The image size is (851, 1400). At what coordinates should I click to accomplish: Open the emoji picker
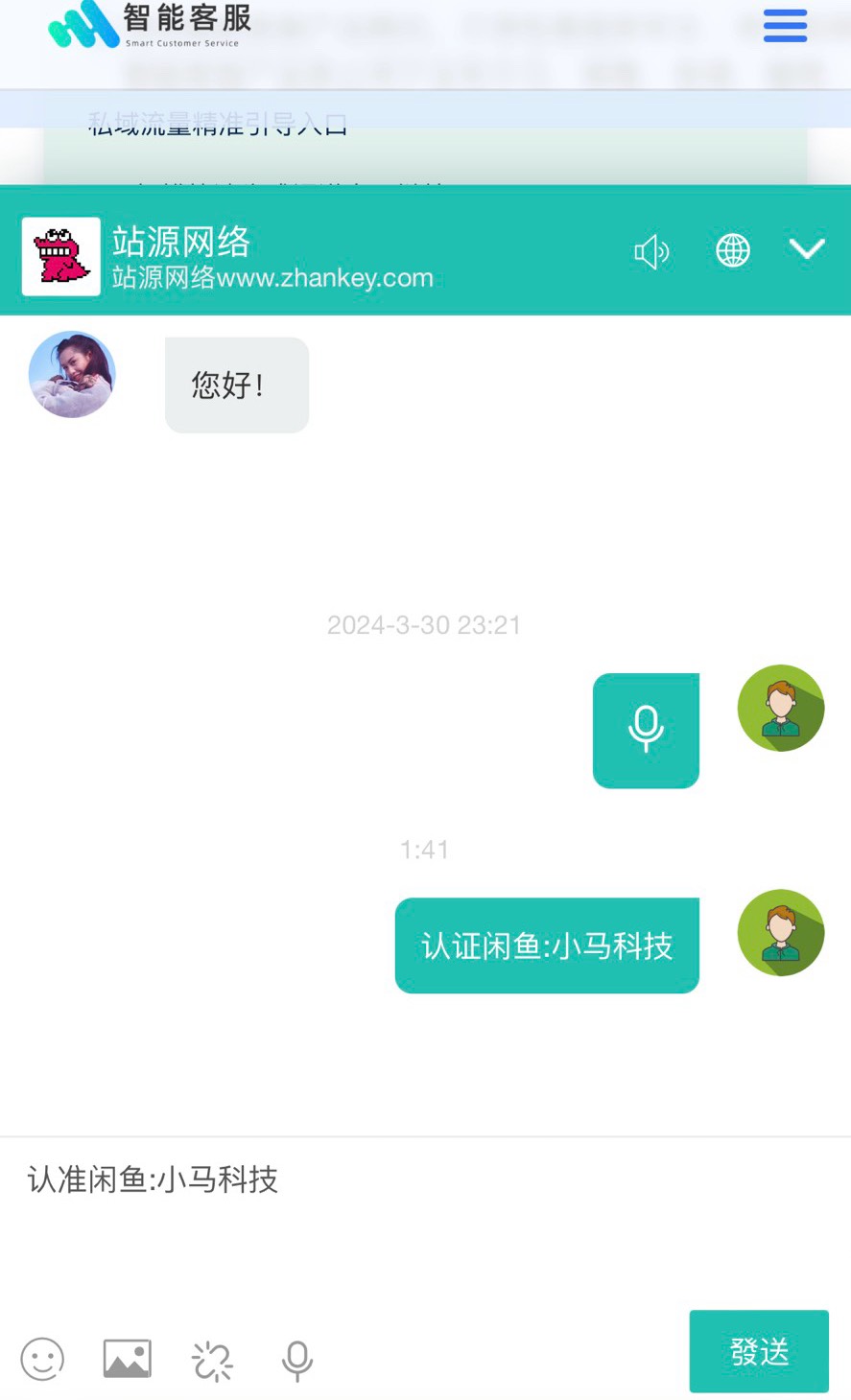click(x=42, y=1359)
